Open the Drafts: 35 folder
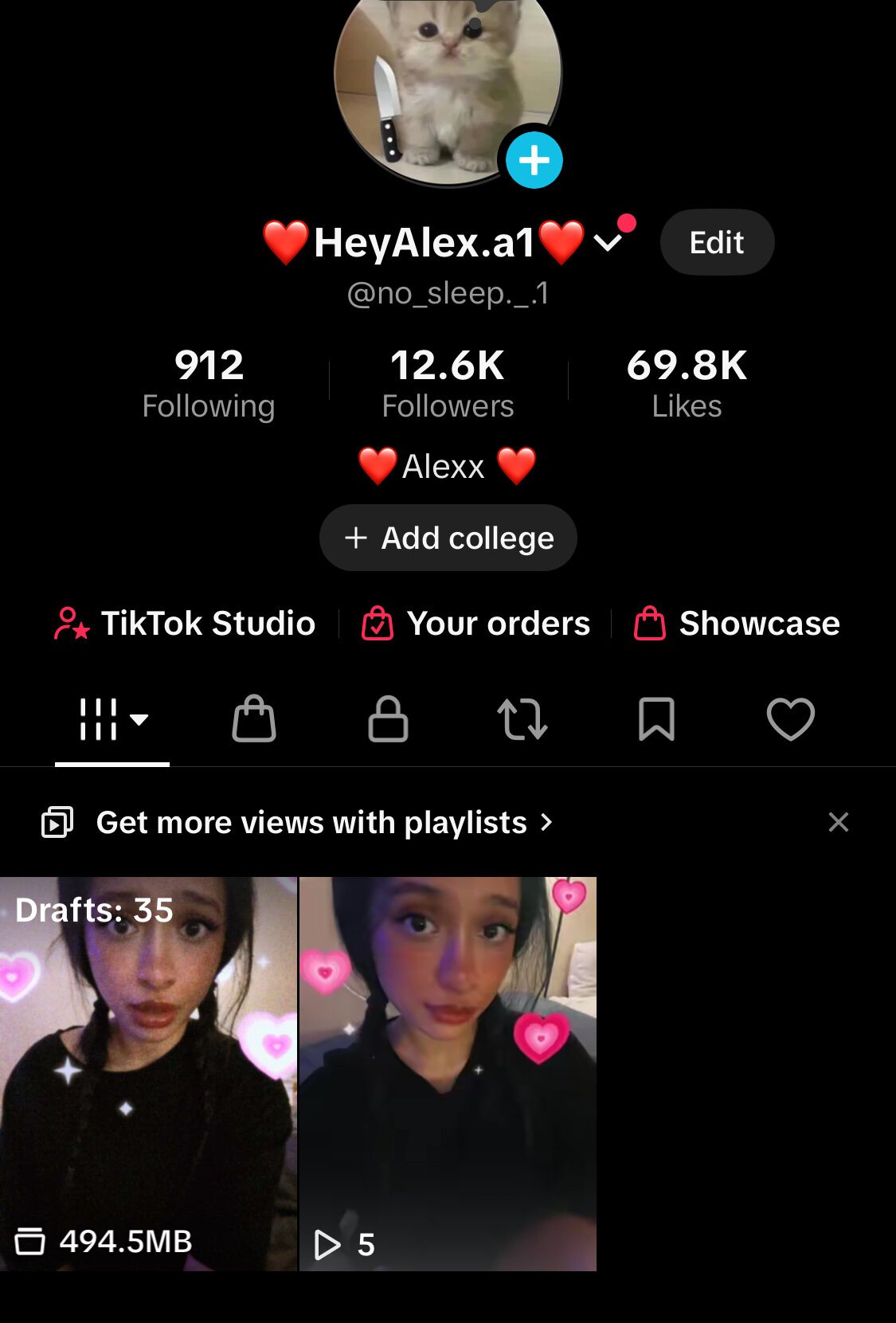896x1323 pixels. [148, 1074]
